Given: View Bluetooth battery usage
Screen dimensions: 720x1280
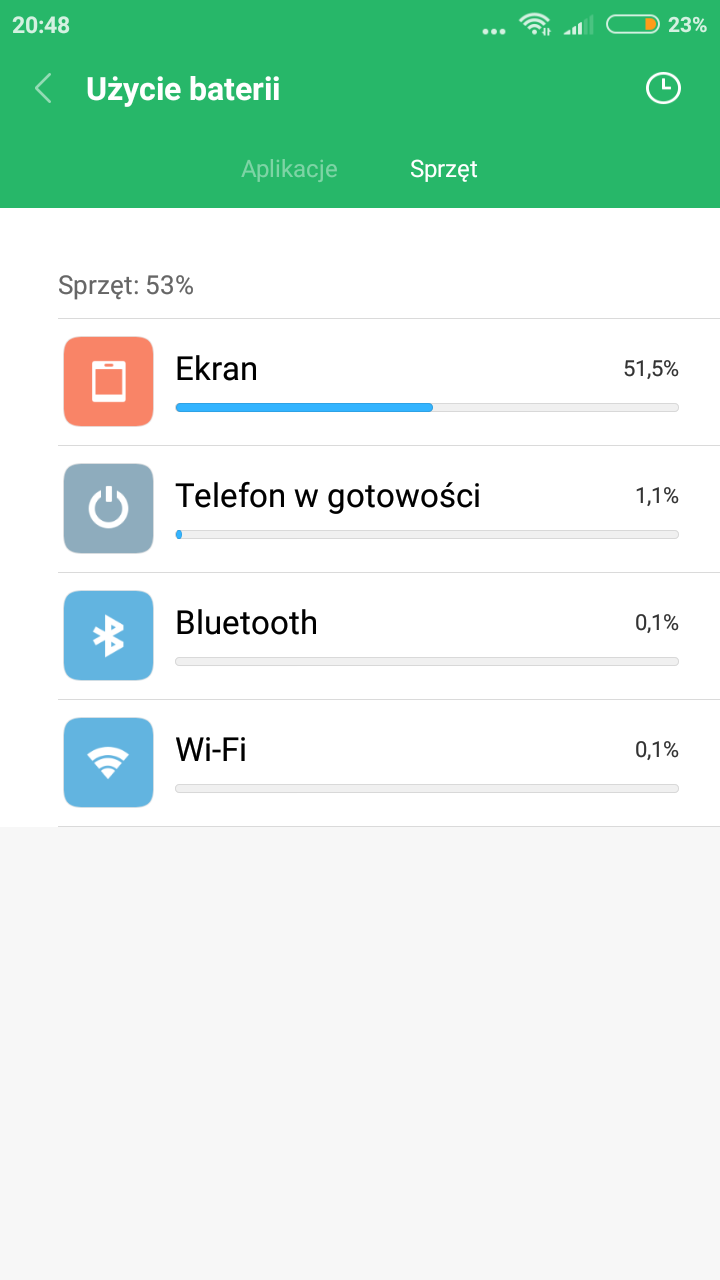Looking at the screenshot, I should coord(388,637).
